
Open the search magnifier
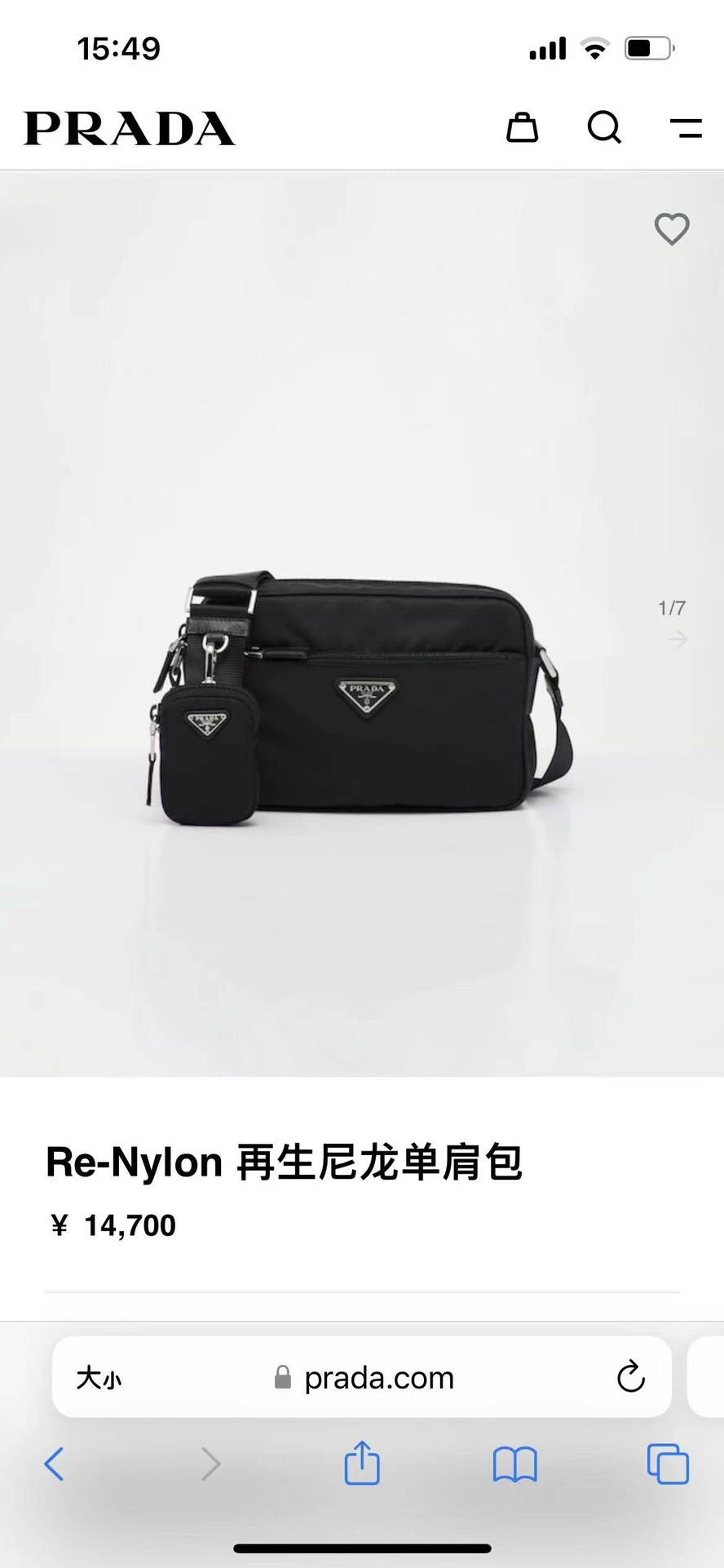pos(605,127)
